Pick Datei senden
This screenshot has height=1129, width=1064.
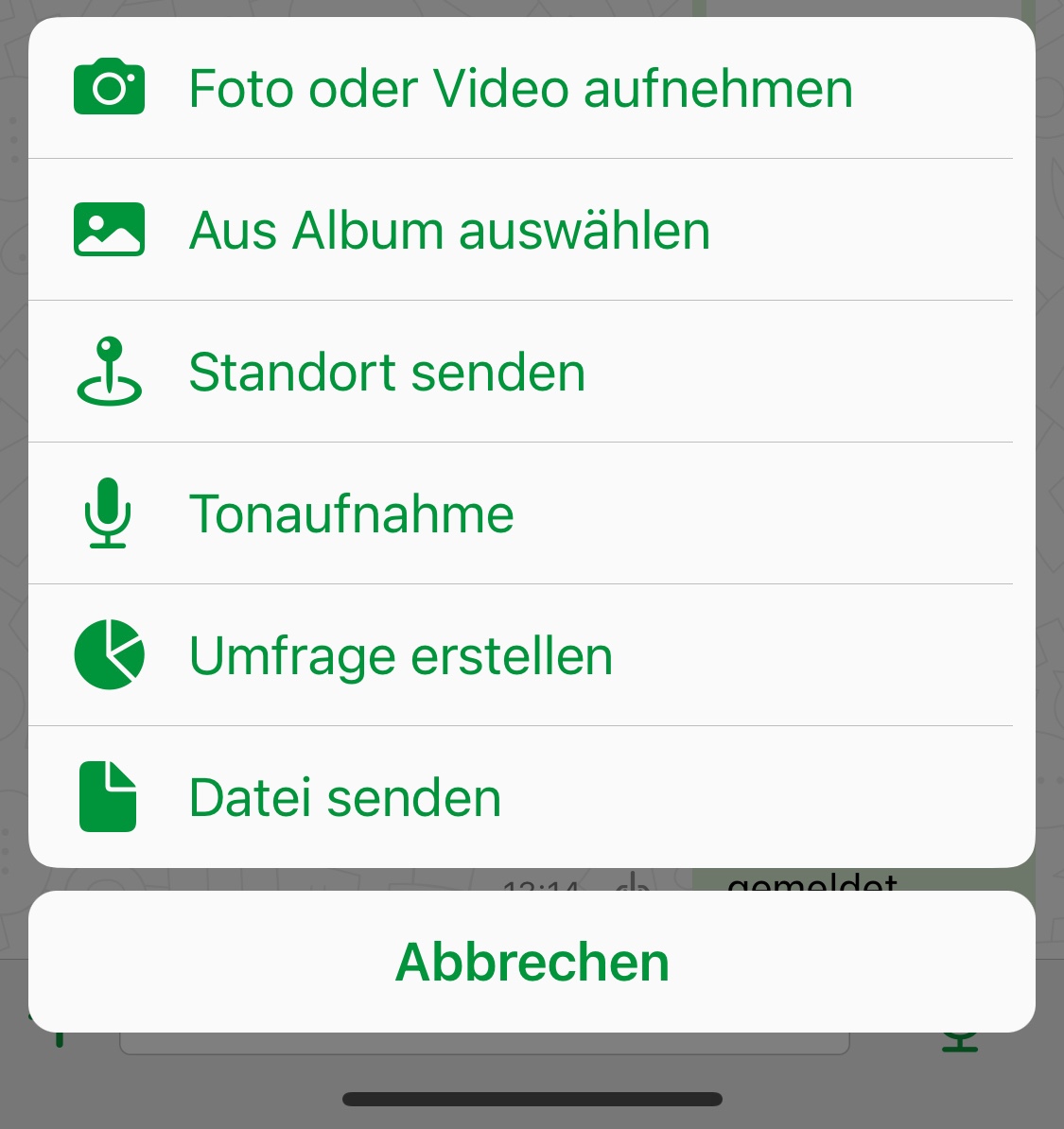coord(345,798)
